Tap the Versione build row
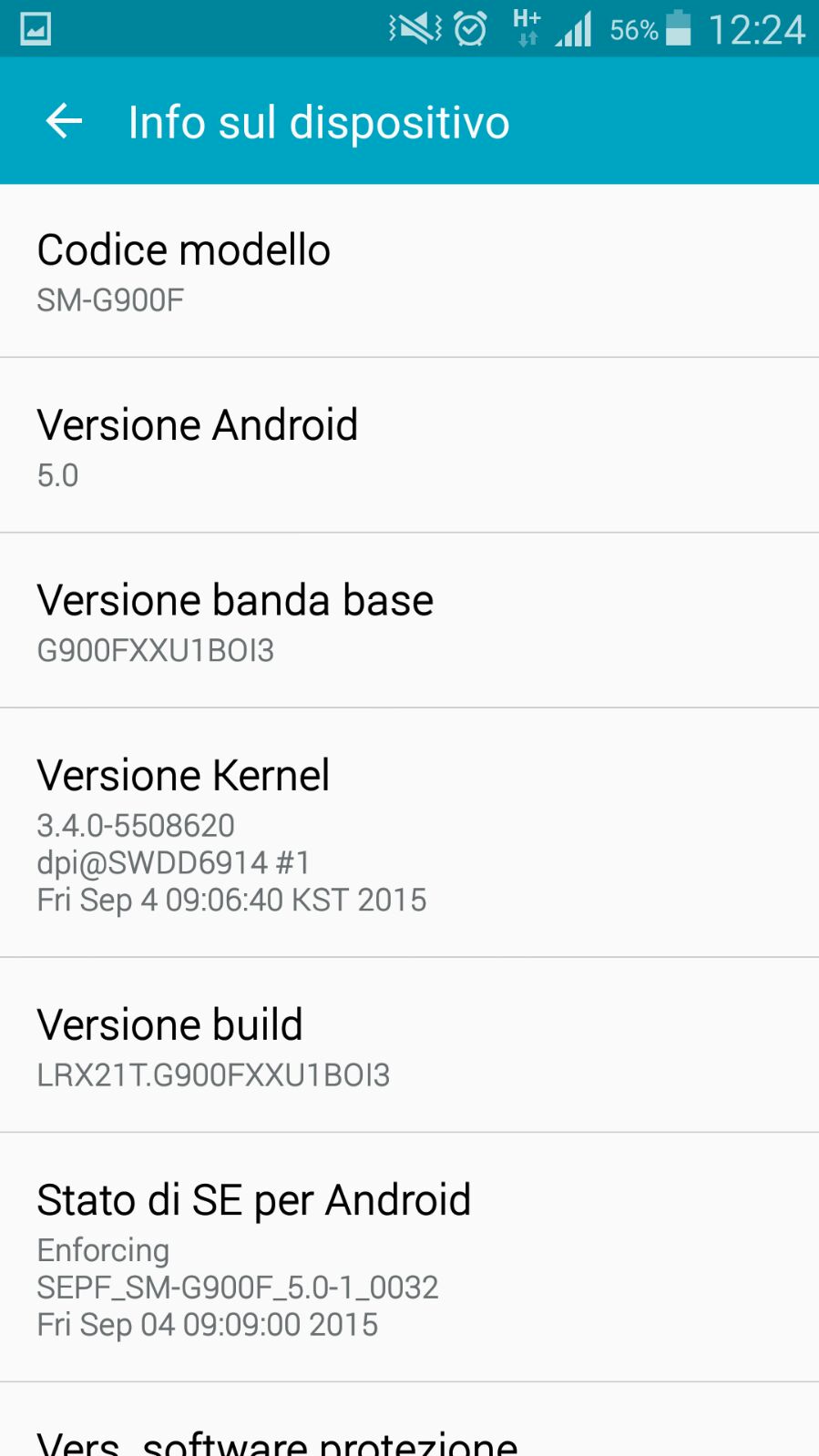The width and height of the screenshot is (819, 1456). click(409, 1045)
